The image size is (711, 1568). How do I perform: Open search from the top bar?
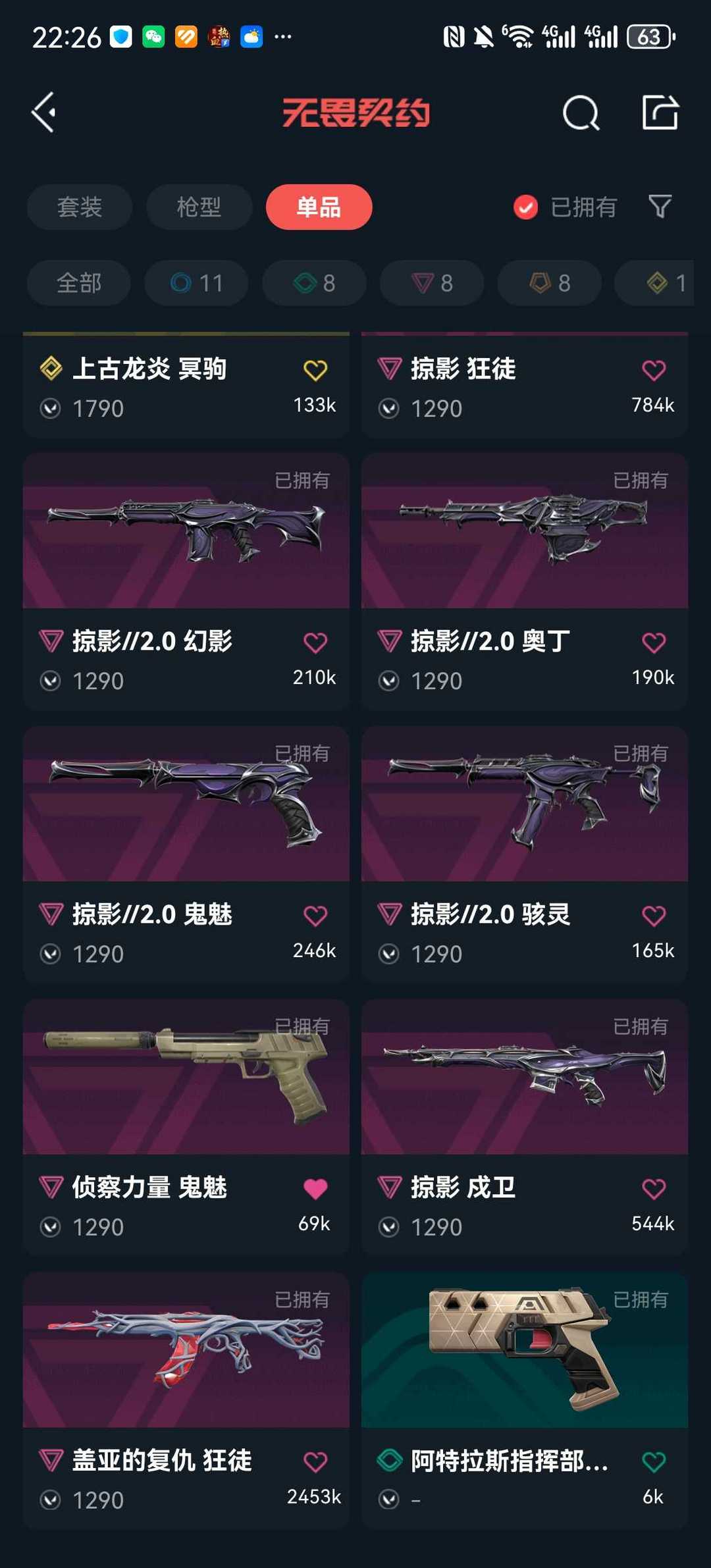[581, 113]
